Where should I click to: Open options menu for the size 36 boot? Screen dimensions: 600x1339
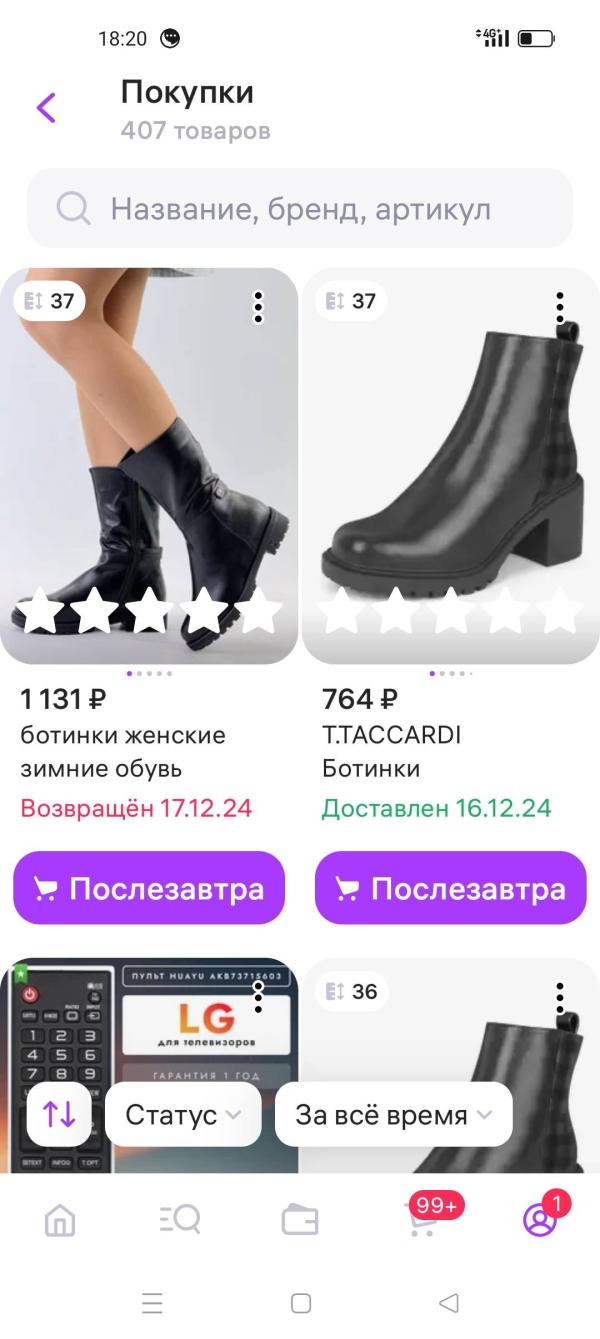coord(560,997)
